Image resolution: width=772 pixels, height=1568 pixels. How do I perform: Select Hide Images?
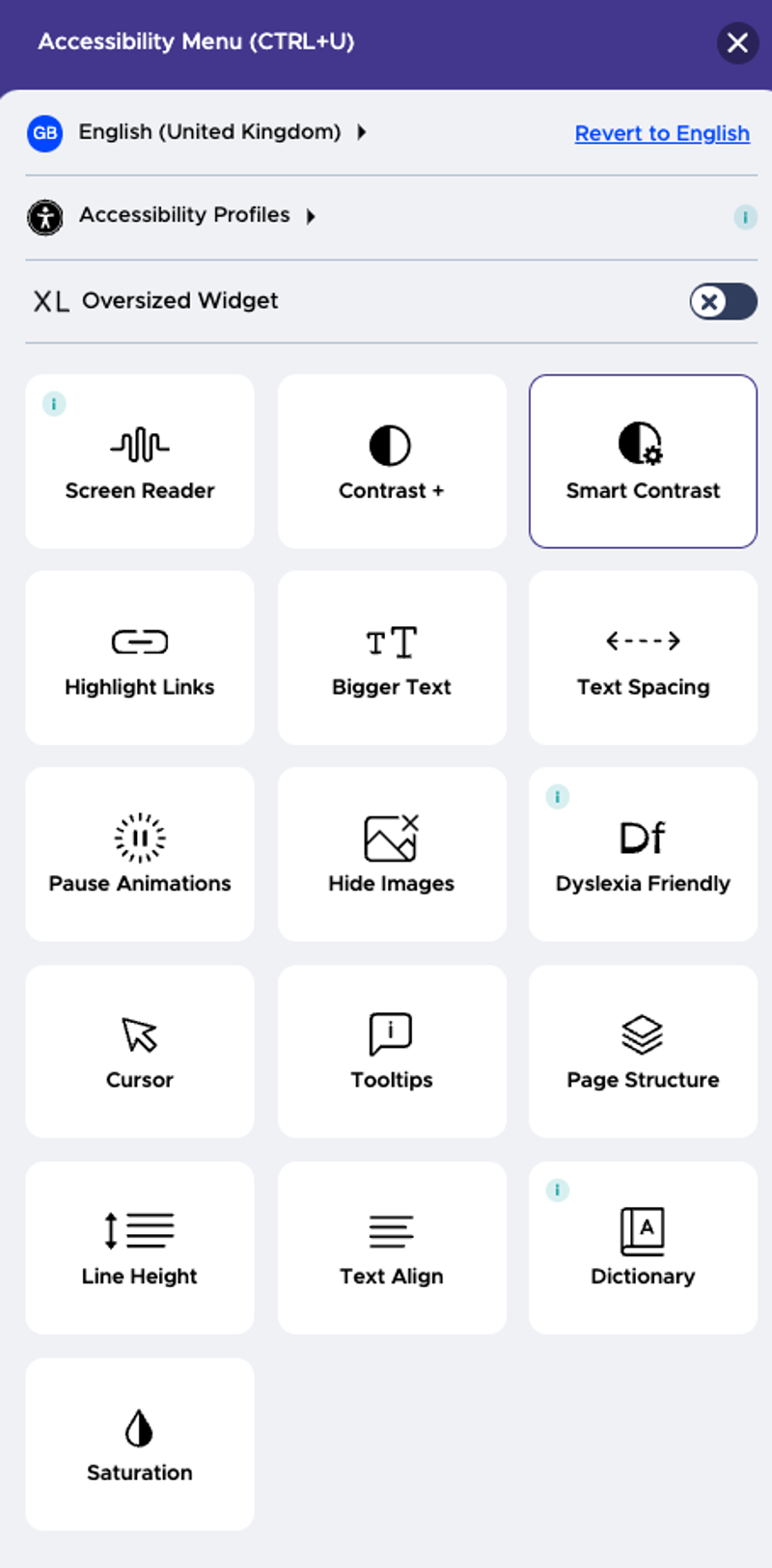(392, 854)
